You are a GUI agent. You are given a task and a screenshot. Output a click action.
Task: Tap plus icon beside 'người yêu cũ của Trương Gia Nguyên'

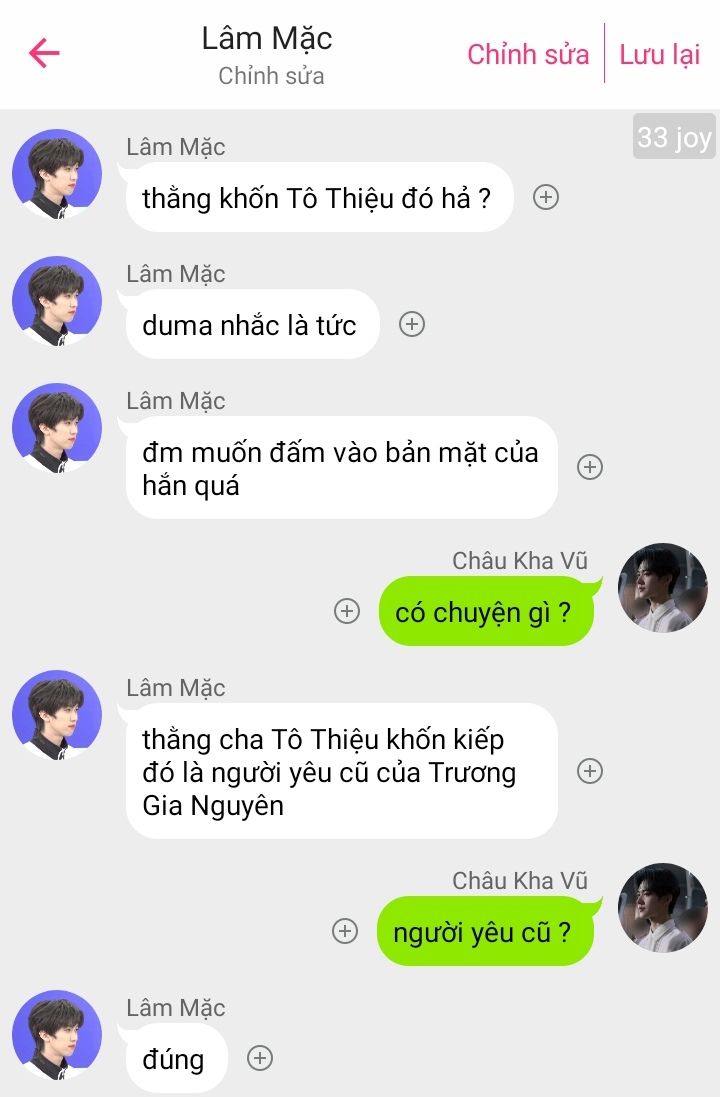pyautogui.click(x=590, y=771)
